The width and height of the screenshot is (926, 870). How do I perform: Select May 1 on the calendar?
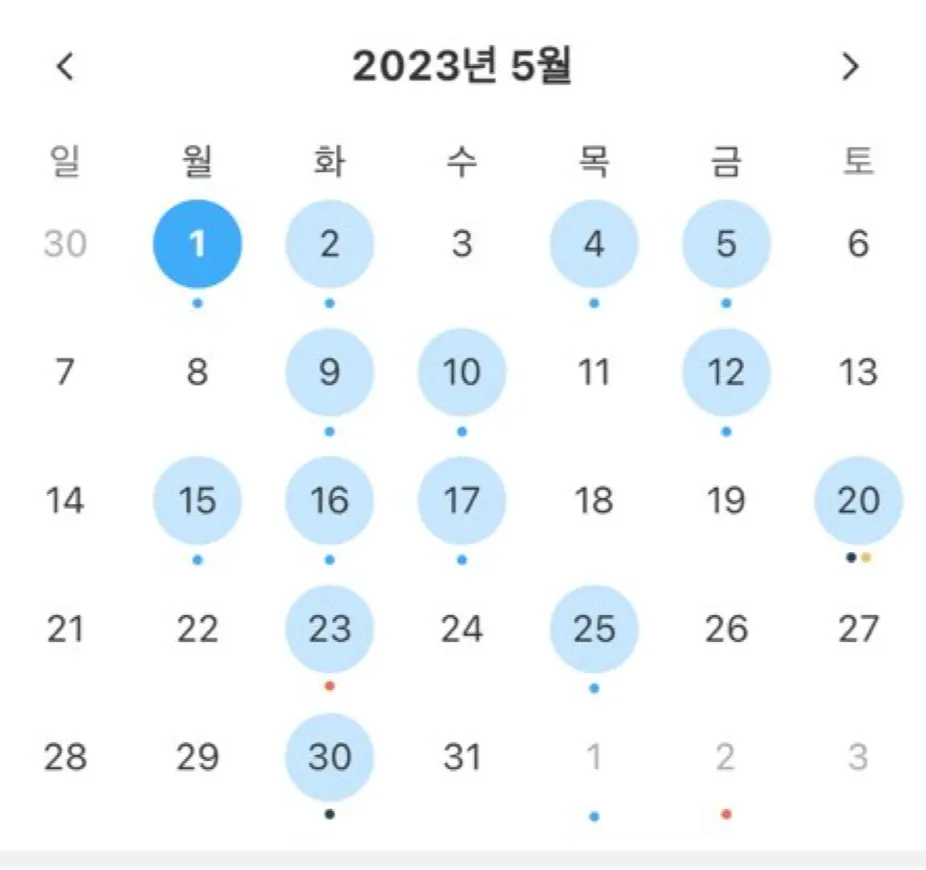point(197,244)
